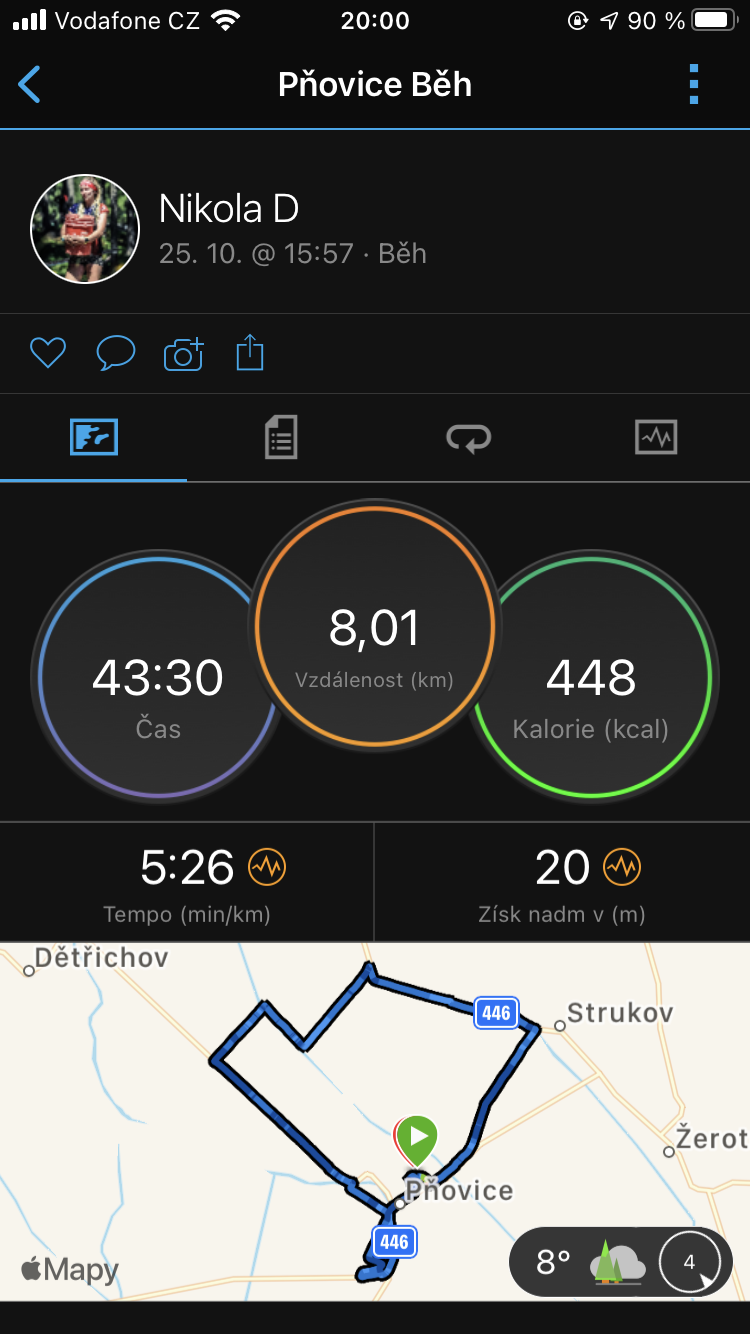750x1334 pixels.
Task: Open Nikola D's profile picture
Action: pos(85,229)
